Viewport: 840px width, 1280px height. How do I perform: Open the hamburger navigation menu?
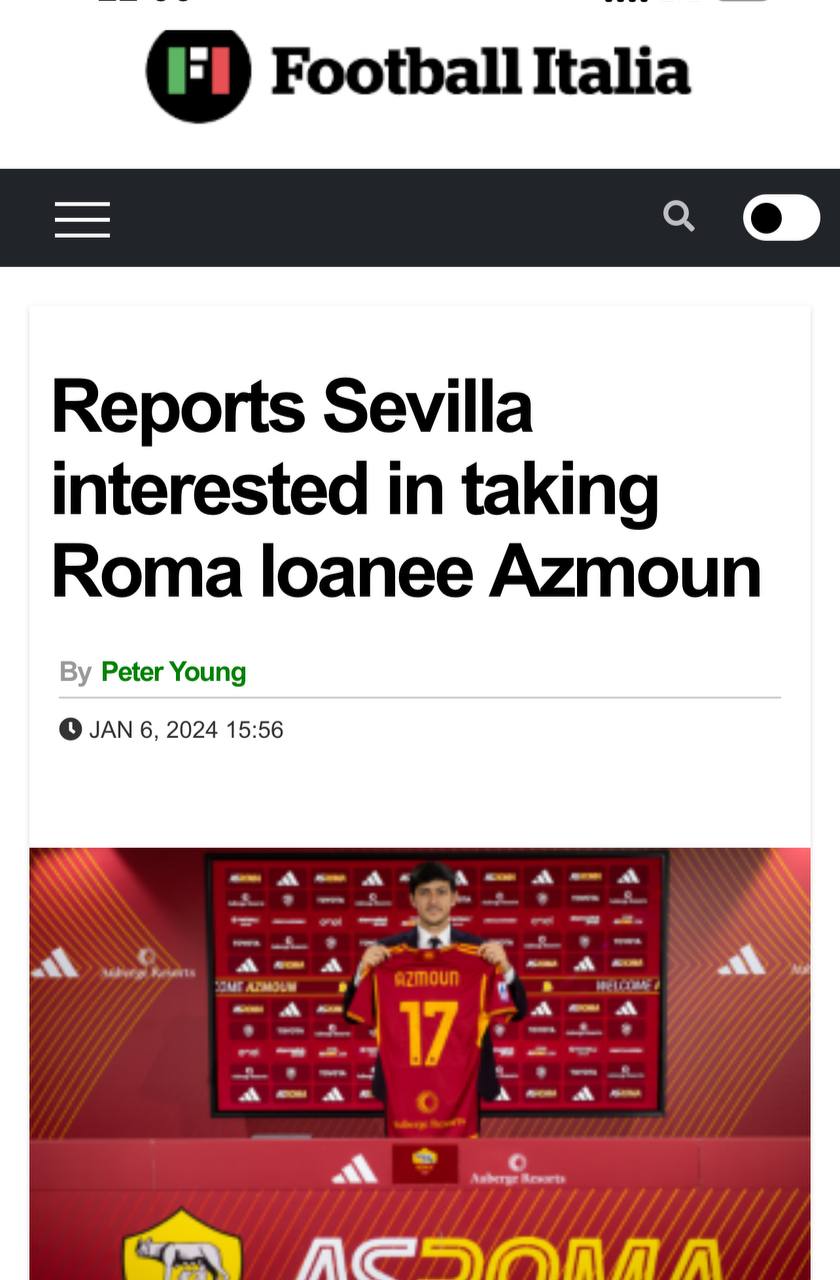coord(82,218)
